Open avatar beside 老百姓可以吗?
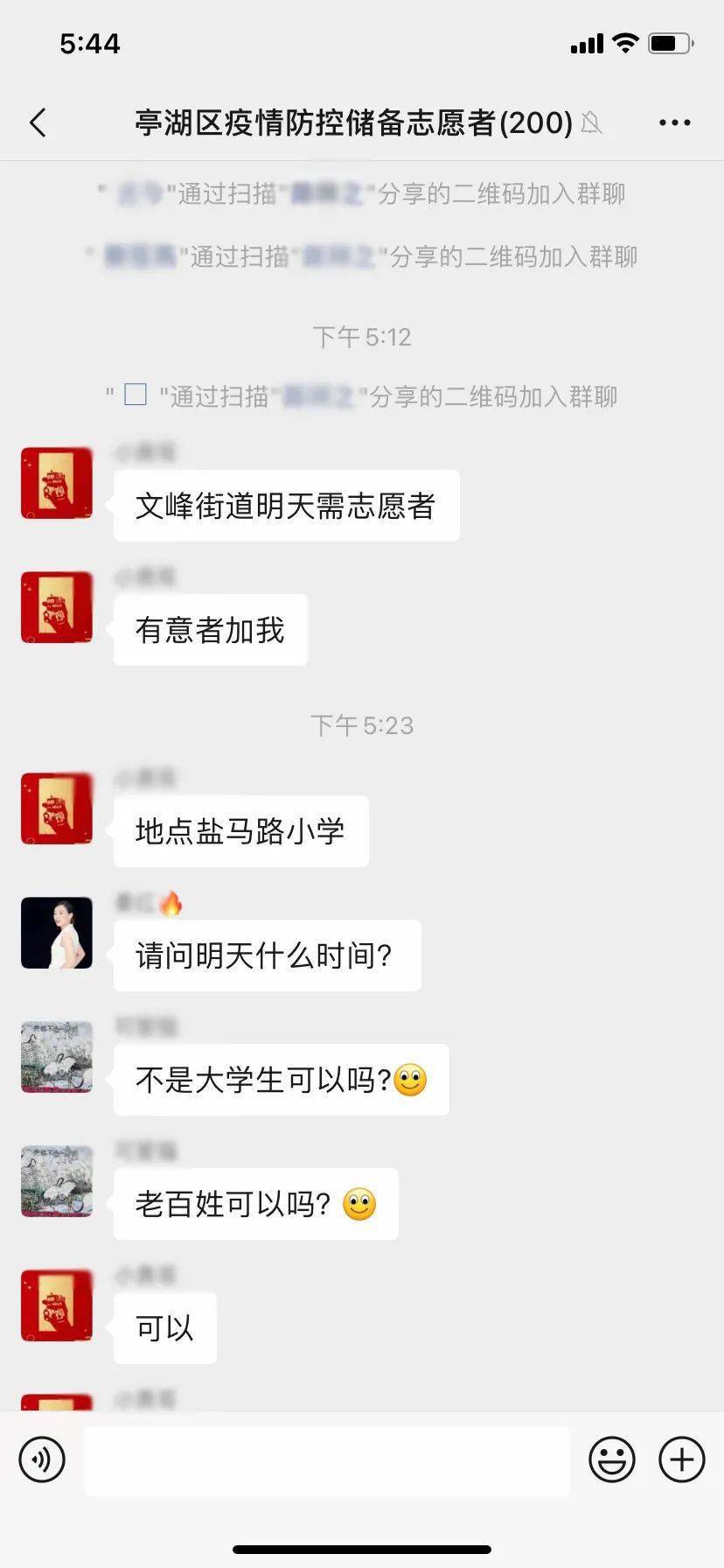The height and width of the screenshot is (1568, 724). click(57, 1181)
